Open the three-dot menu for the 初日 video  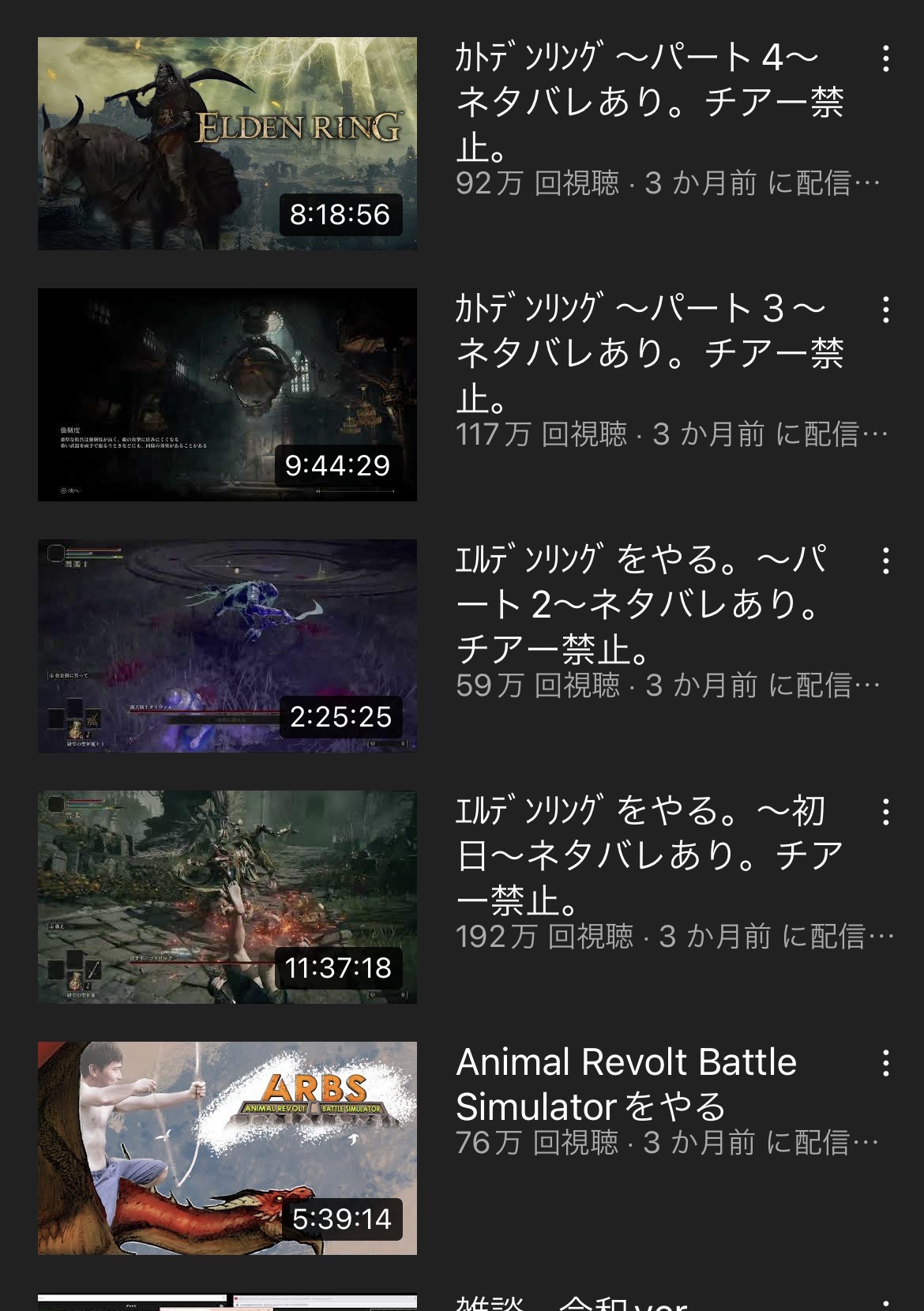tap(885, 812)
